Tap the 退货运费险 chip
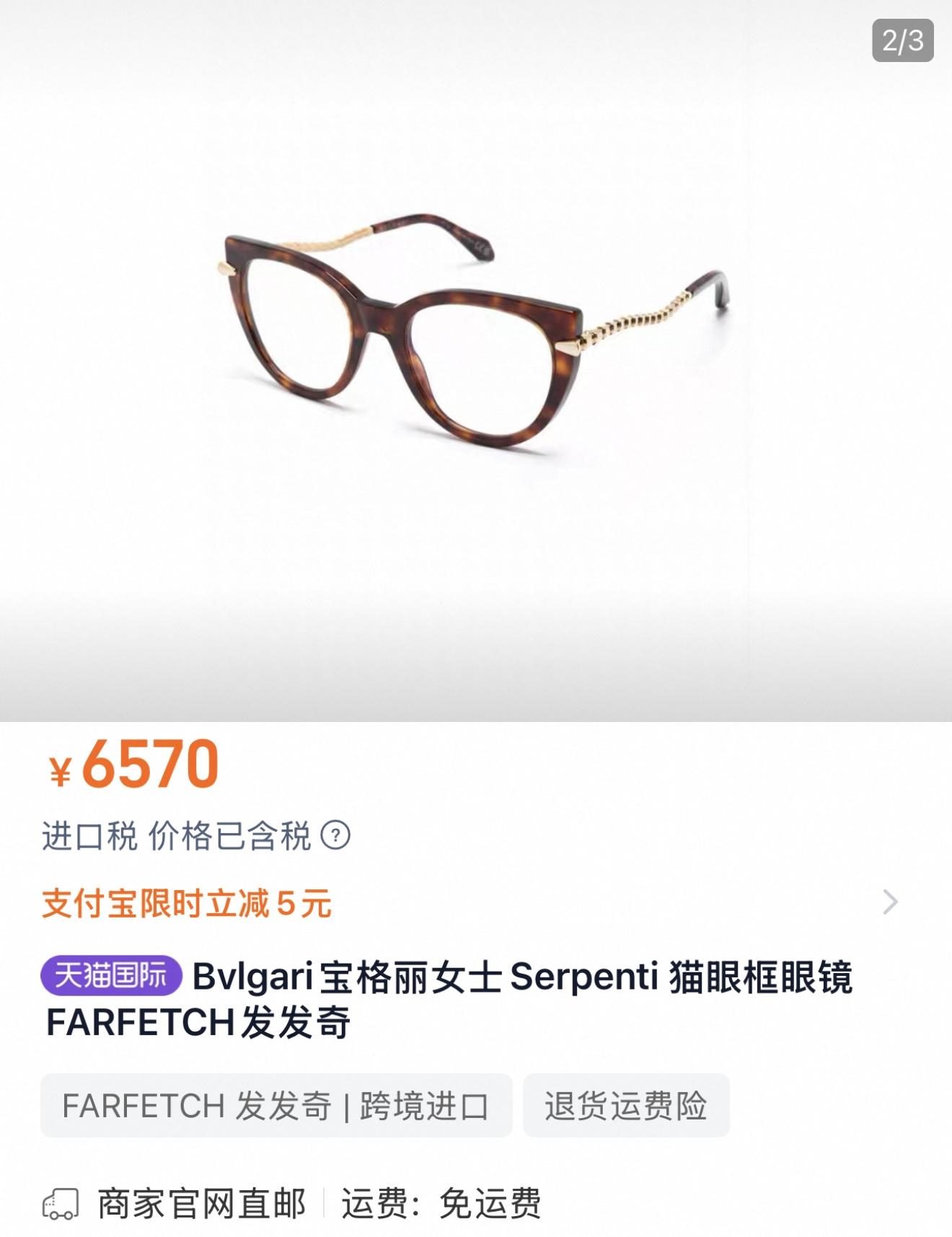The height and width of the screenshot is (1237, 952). click(626, 1106)
